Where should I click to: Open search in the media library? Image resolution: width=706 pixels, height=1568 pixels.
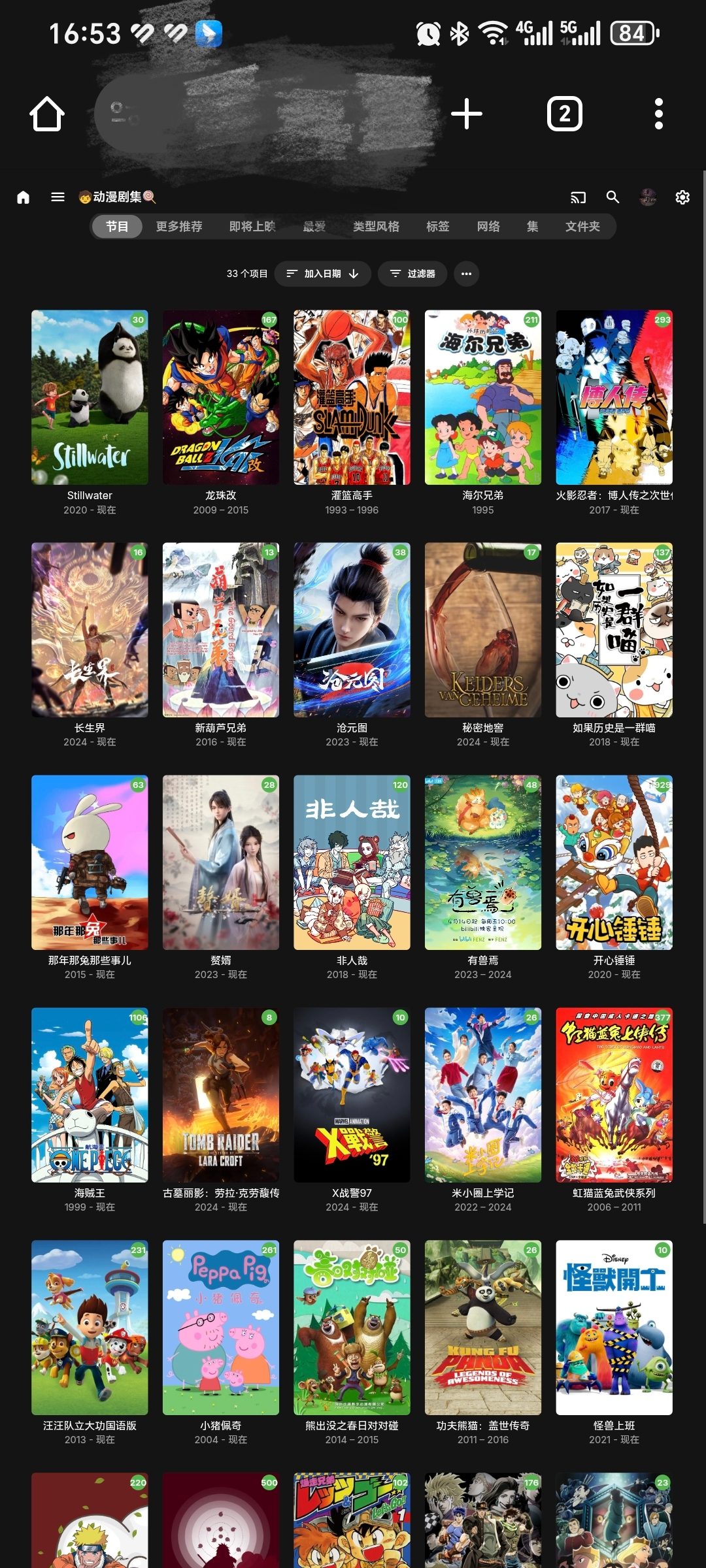click(x=613, y=197)
